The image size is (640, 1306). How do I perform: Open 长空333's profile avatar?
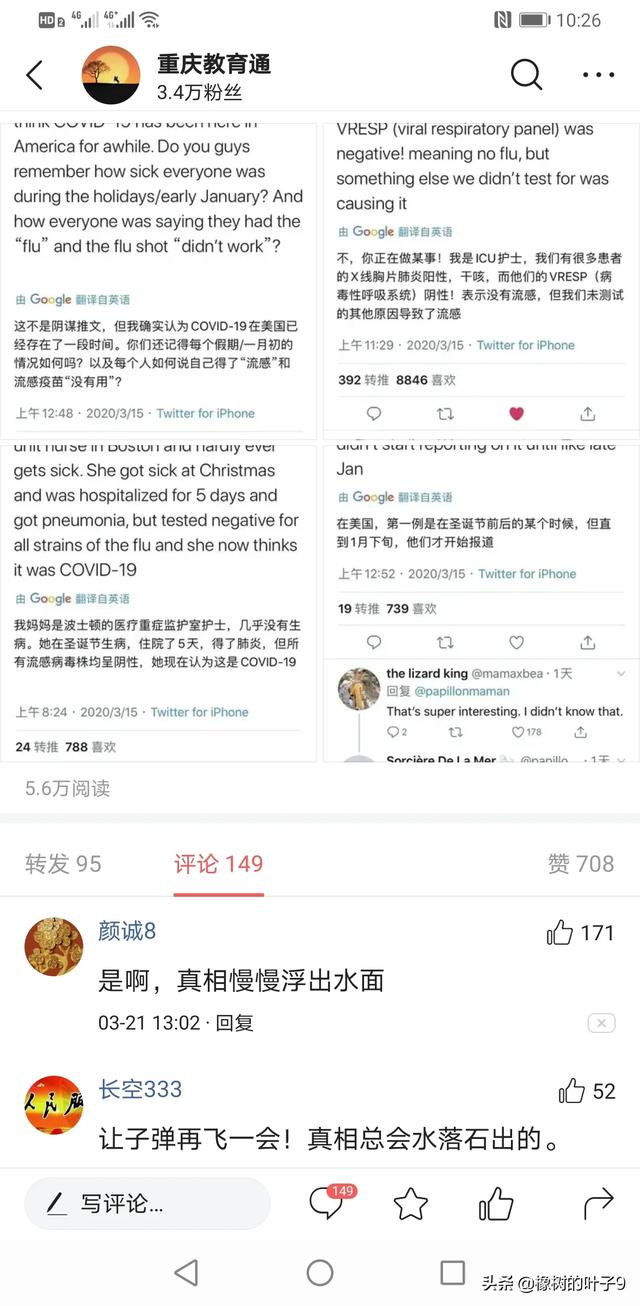click(x=53, y=1104)
